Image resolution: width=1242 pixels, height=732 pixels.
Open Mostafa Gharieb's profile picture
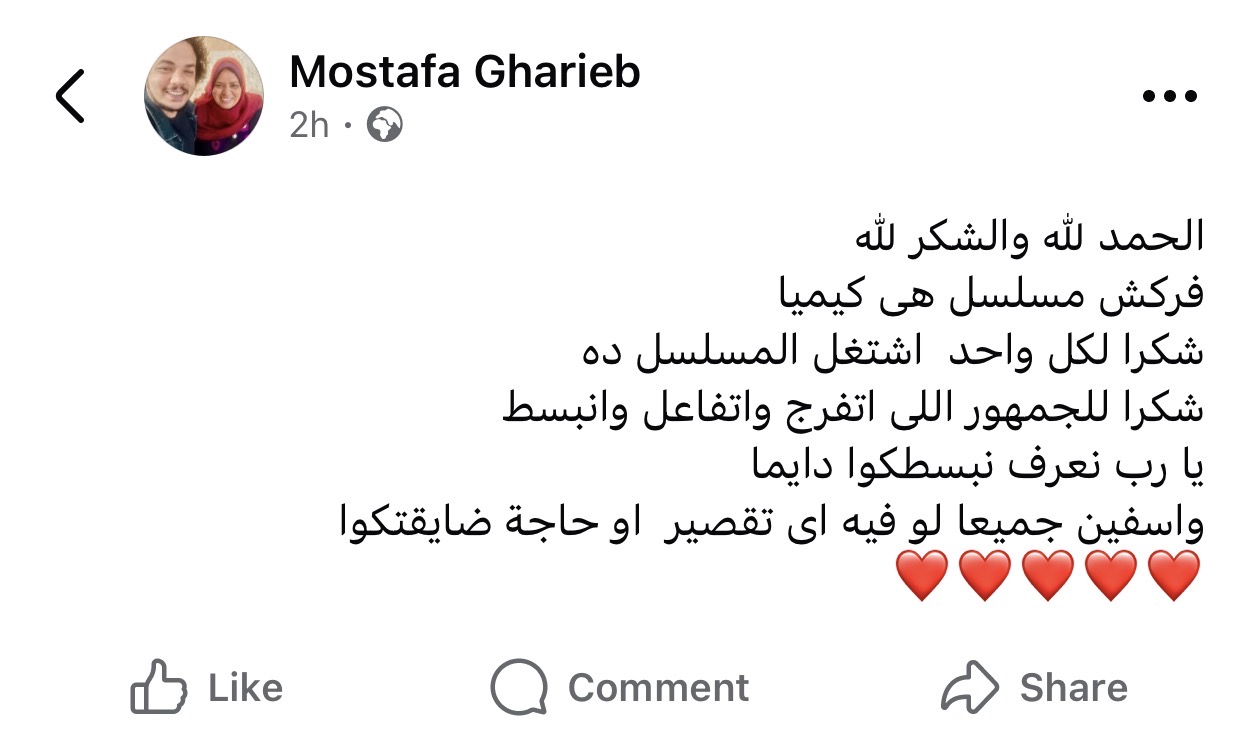coord(203,96)
